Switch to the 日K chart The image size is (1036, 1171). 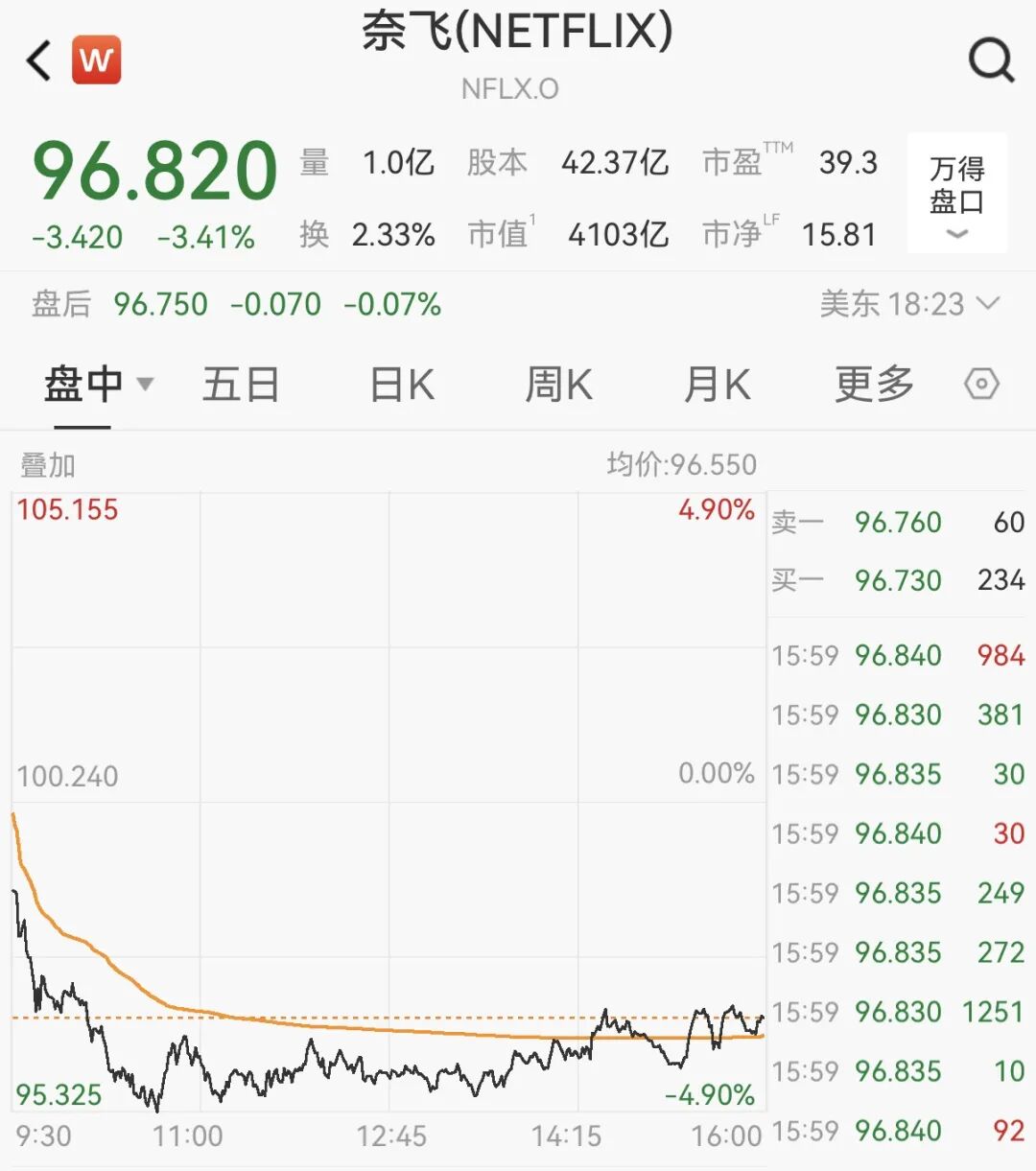[402, 385]
